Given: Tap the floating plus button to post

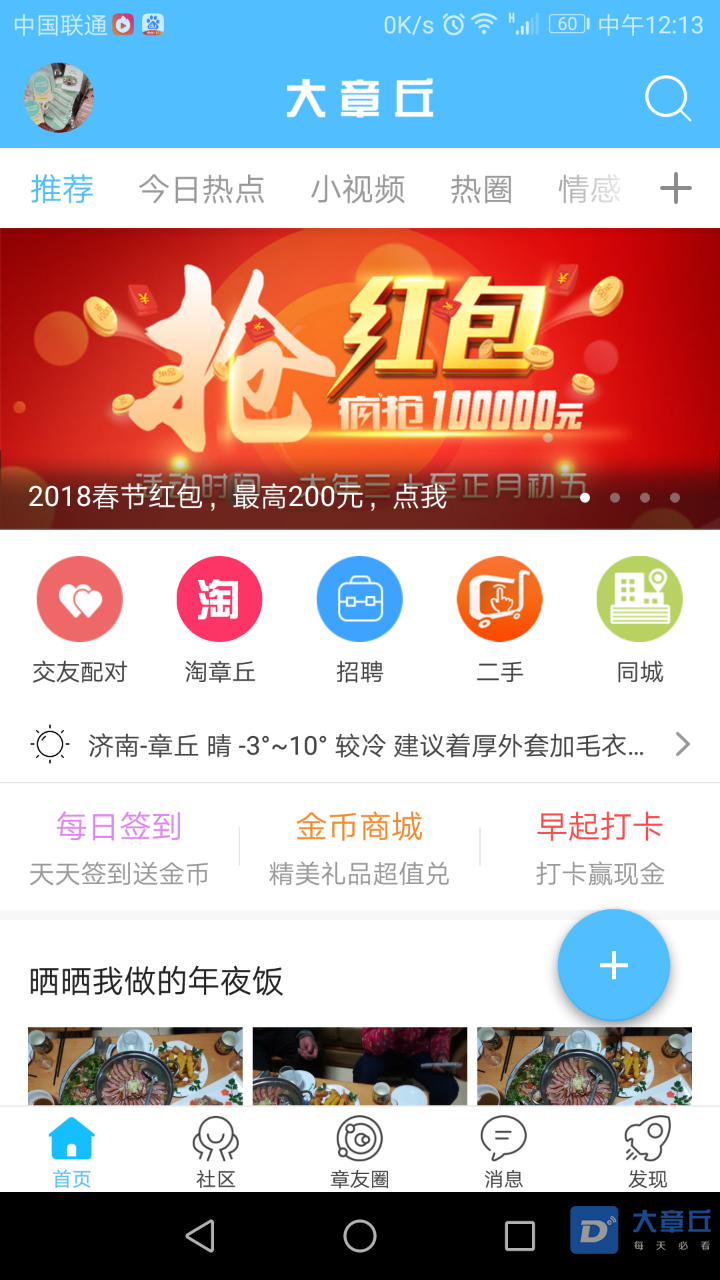Looking at the screenshot, I should click(613, 965).
